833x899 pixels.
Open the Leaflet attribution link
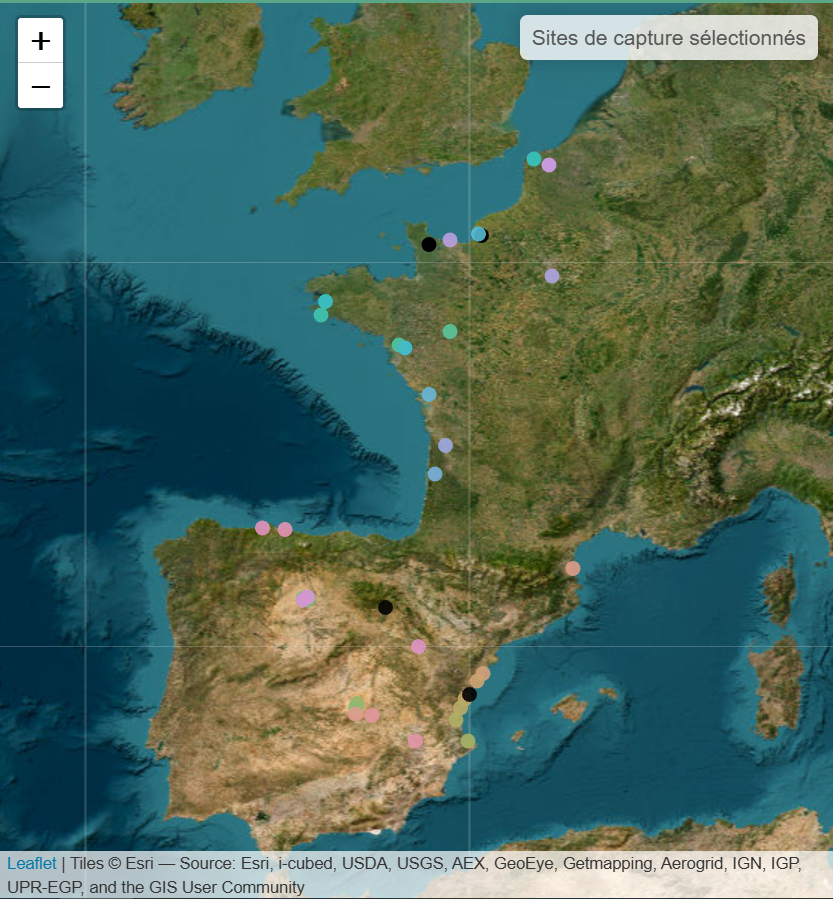point(31,863)
